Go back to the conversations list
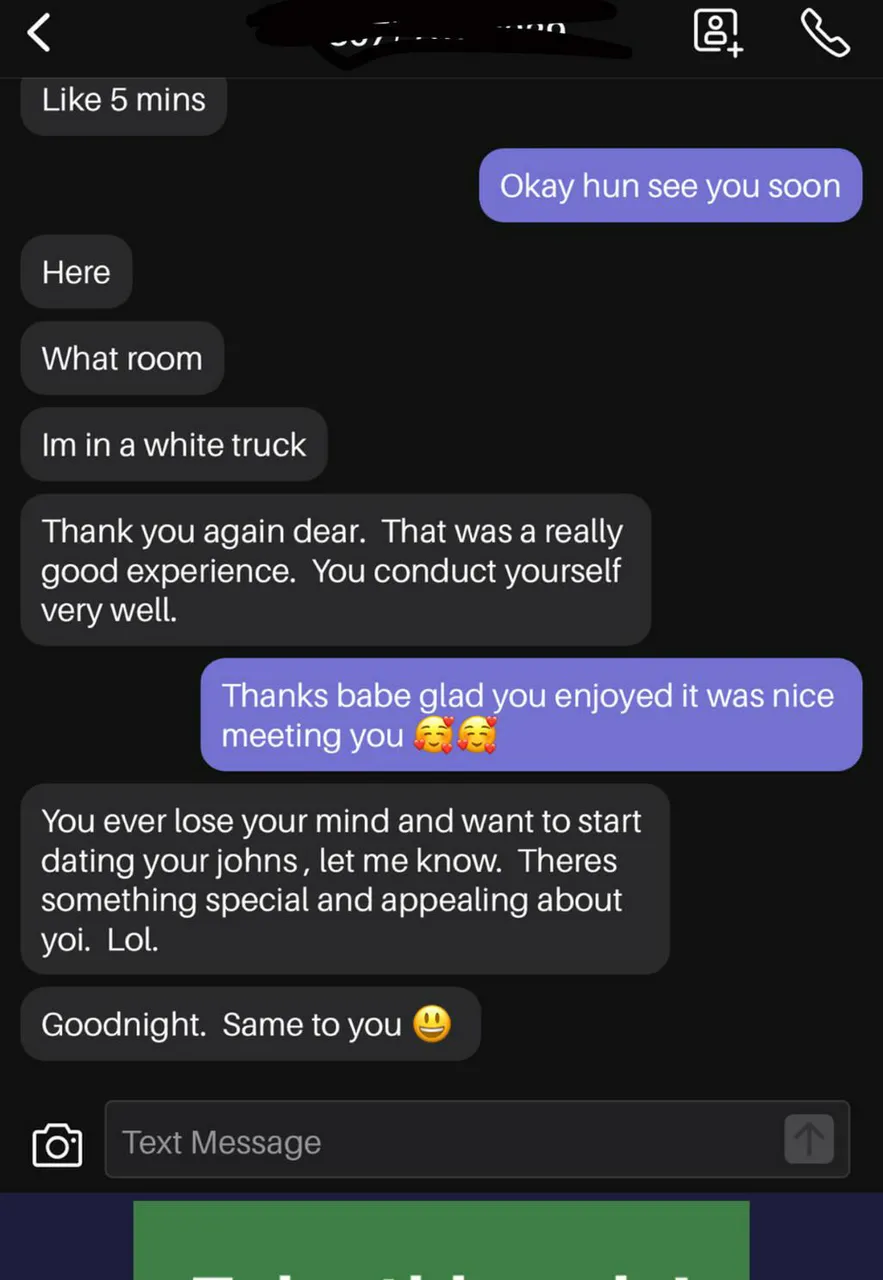Screen dimensions: 883x1280 coord(39,33)
